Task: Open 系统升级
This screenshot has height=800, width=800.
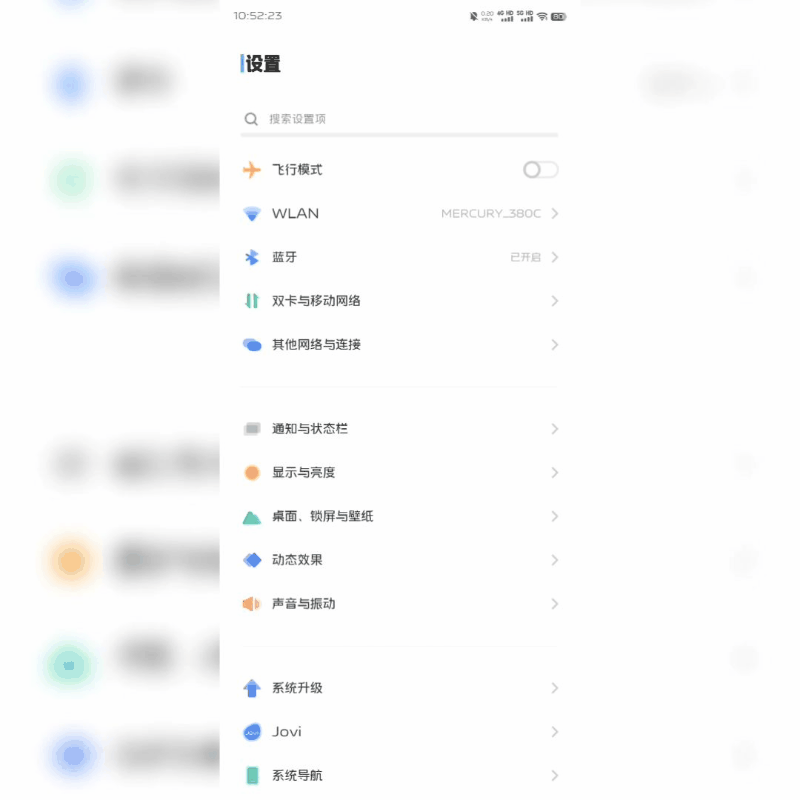Action: (x=400, y=688)
